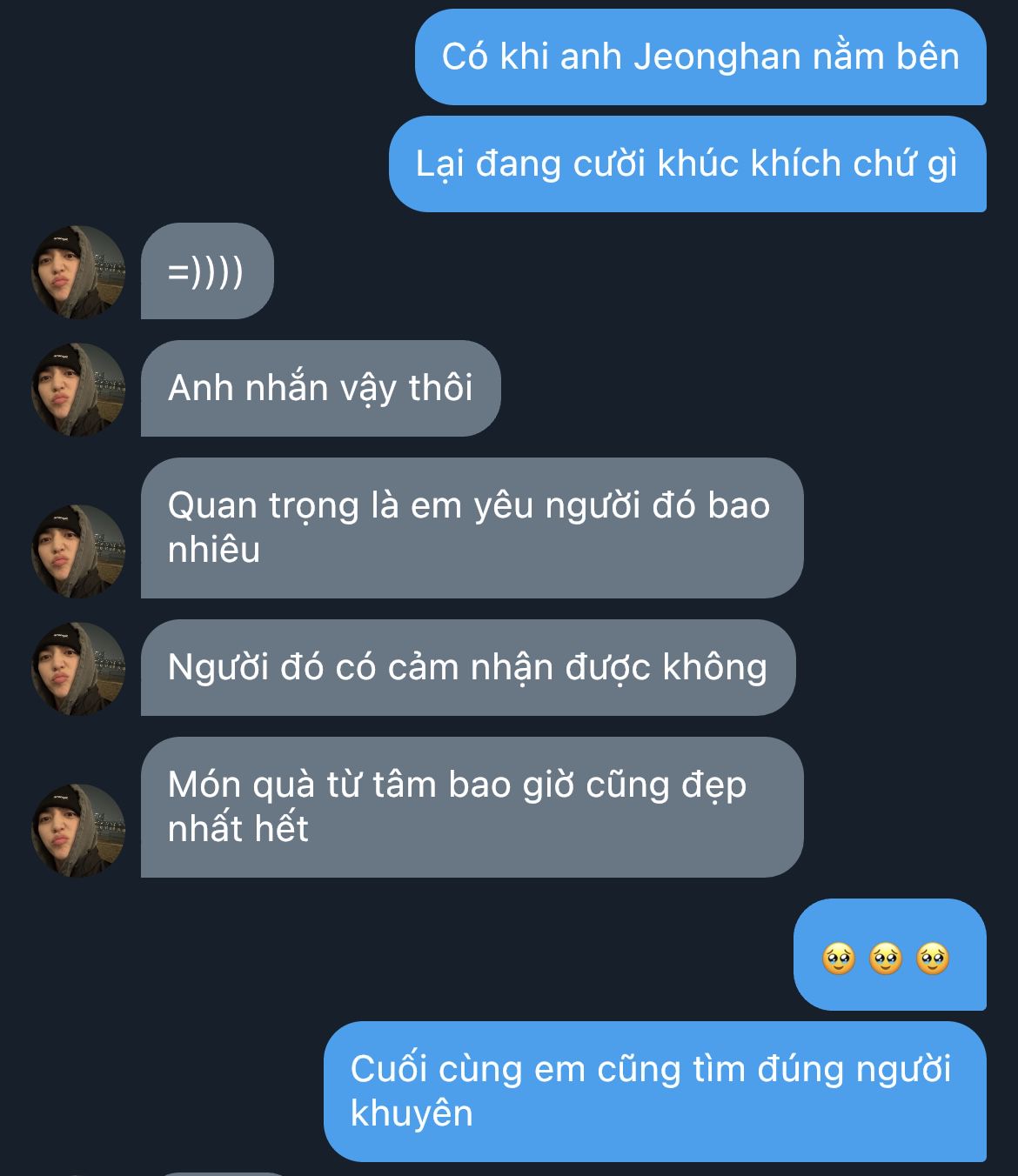
Task: View sender profile from the "Quan trọng là em yêu" avatar
Action: (78, 551)
